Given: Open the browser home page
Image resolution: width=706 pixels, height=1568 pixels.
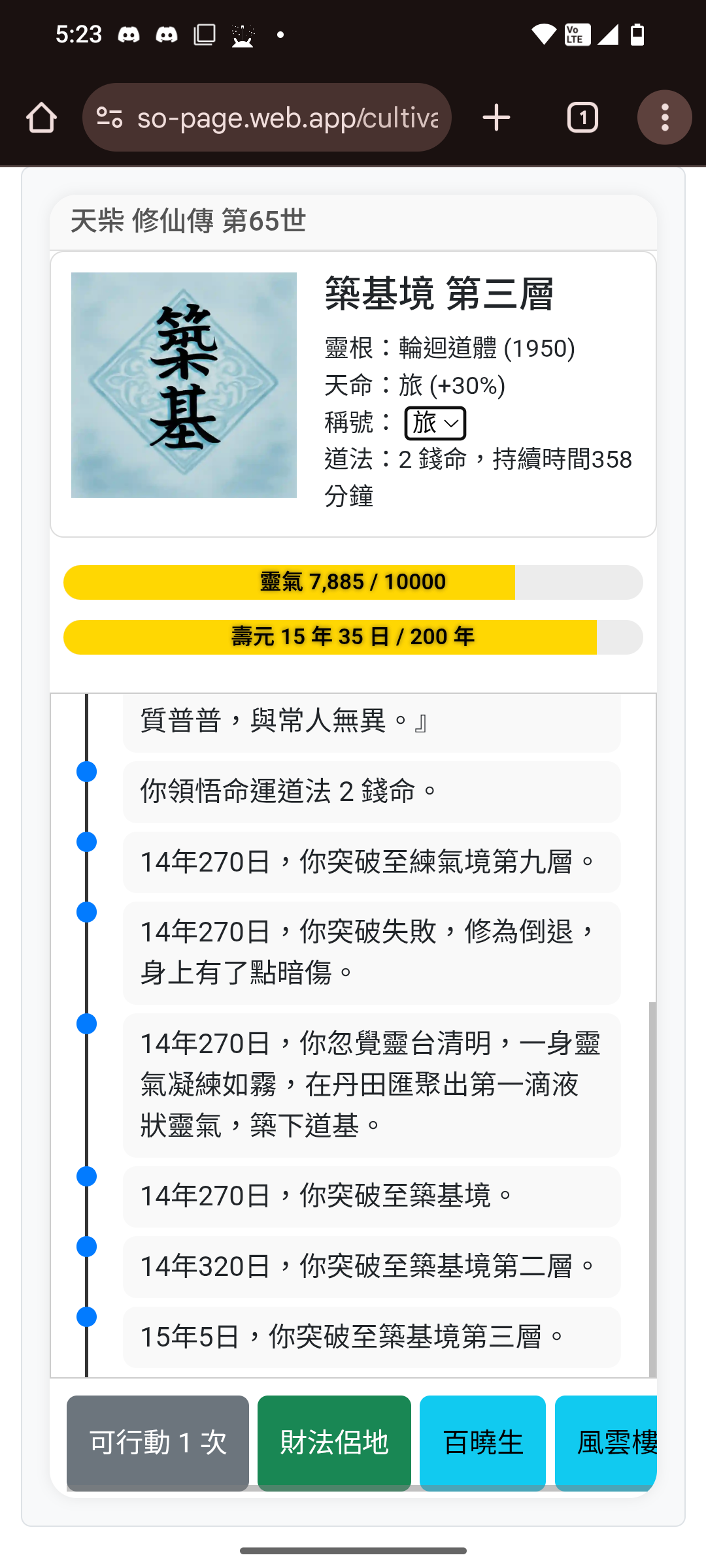Looking at the screenshot, I should [x=41, y=118].
